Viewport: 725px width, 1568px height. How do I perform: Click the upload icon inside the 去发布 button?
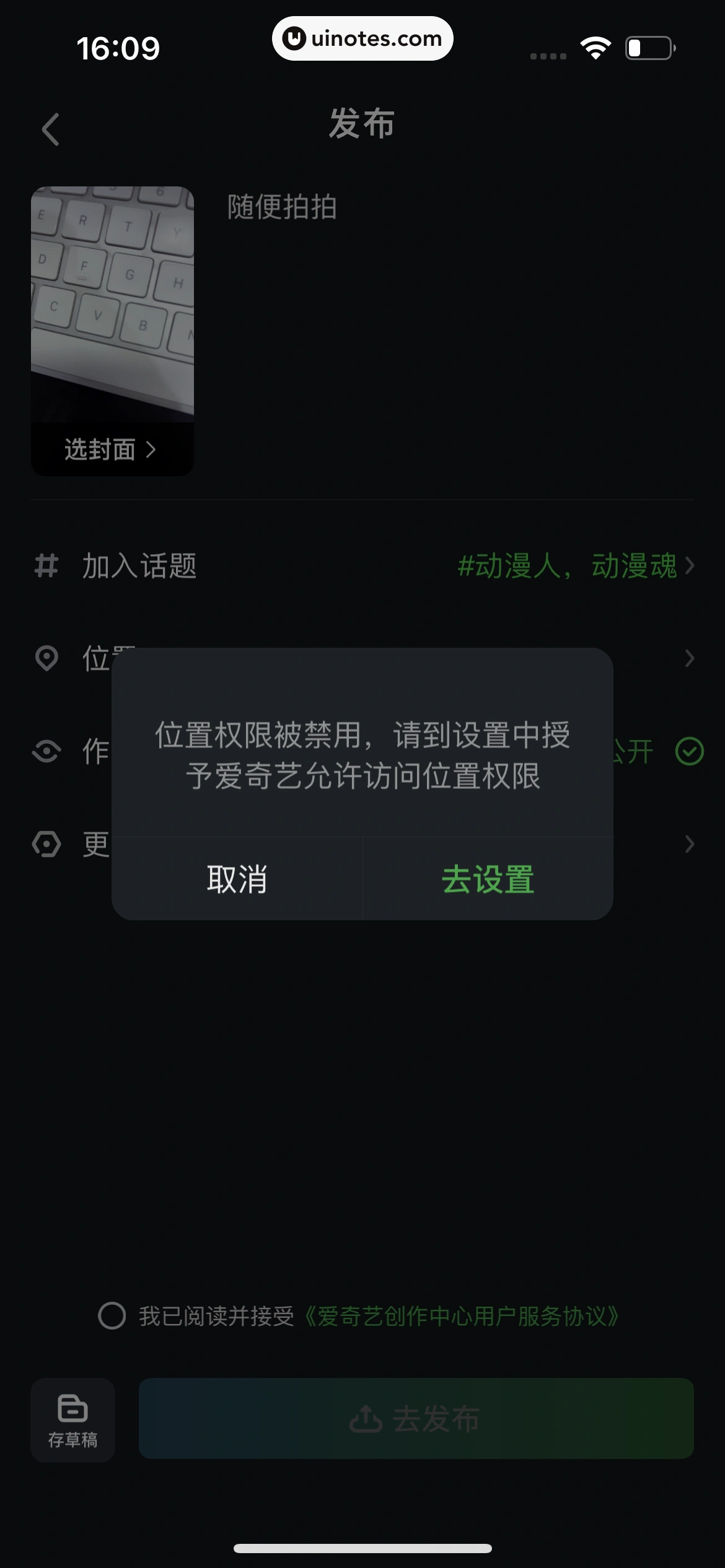click(x=365, y=1419)
